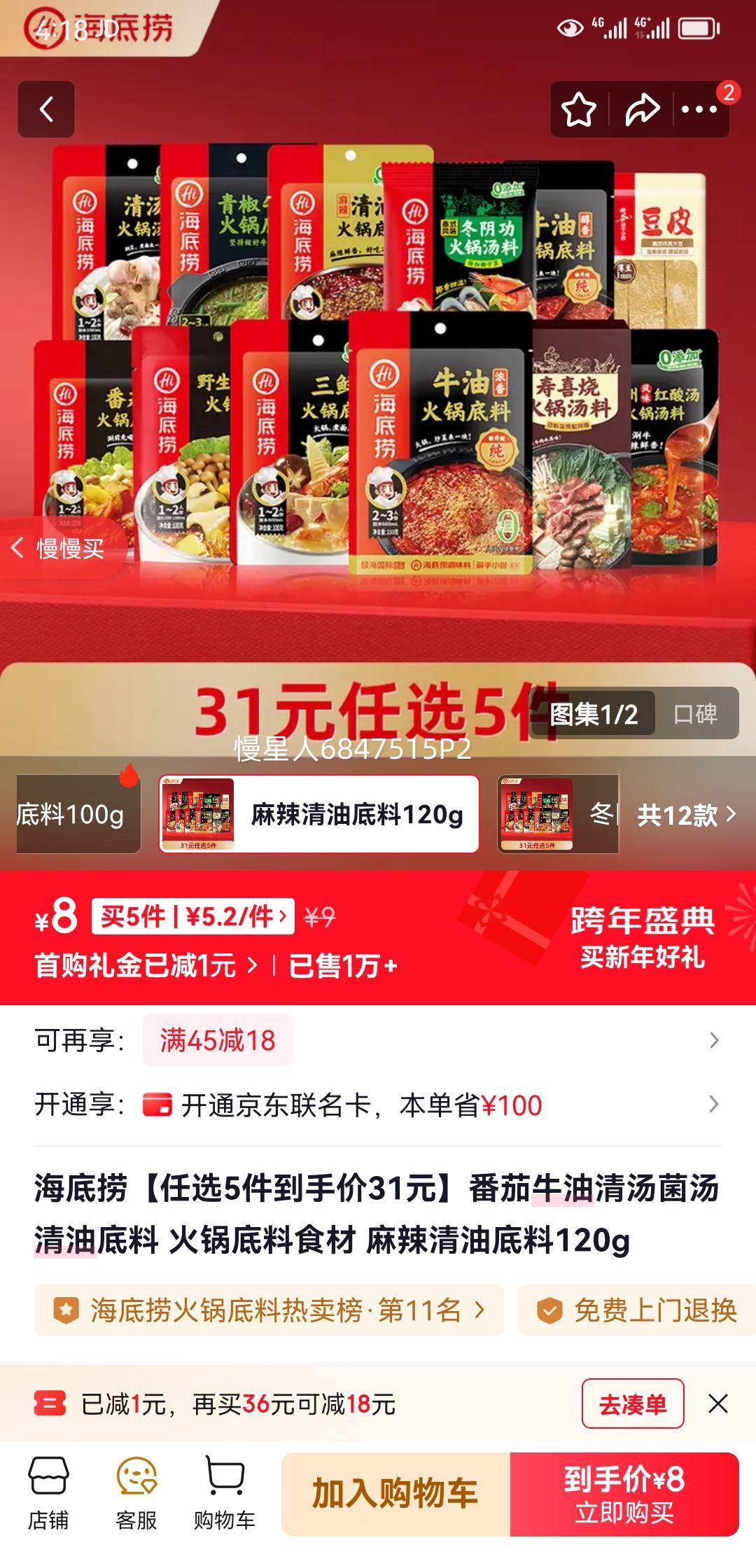Screen dimensions: 756x1568
Task: Expand the 满45减18 coupon row
Action: tap(217, 1041)
